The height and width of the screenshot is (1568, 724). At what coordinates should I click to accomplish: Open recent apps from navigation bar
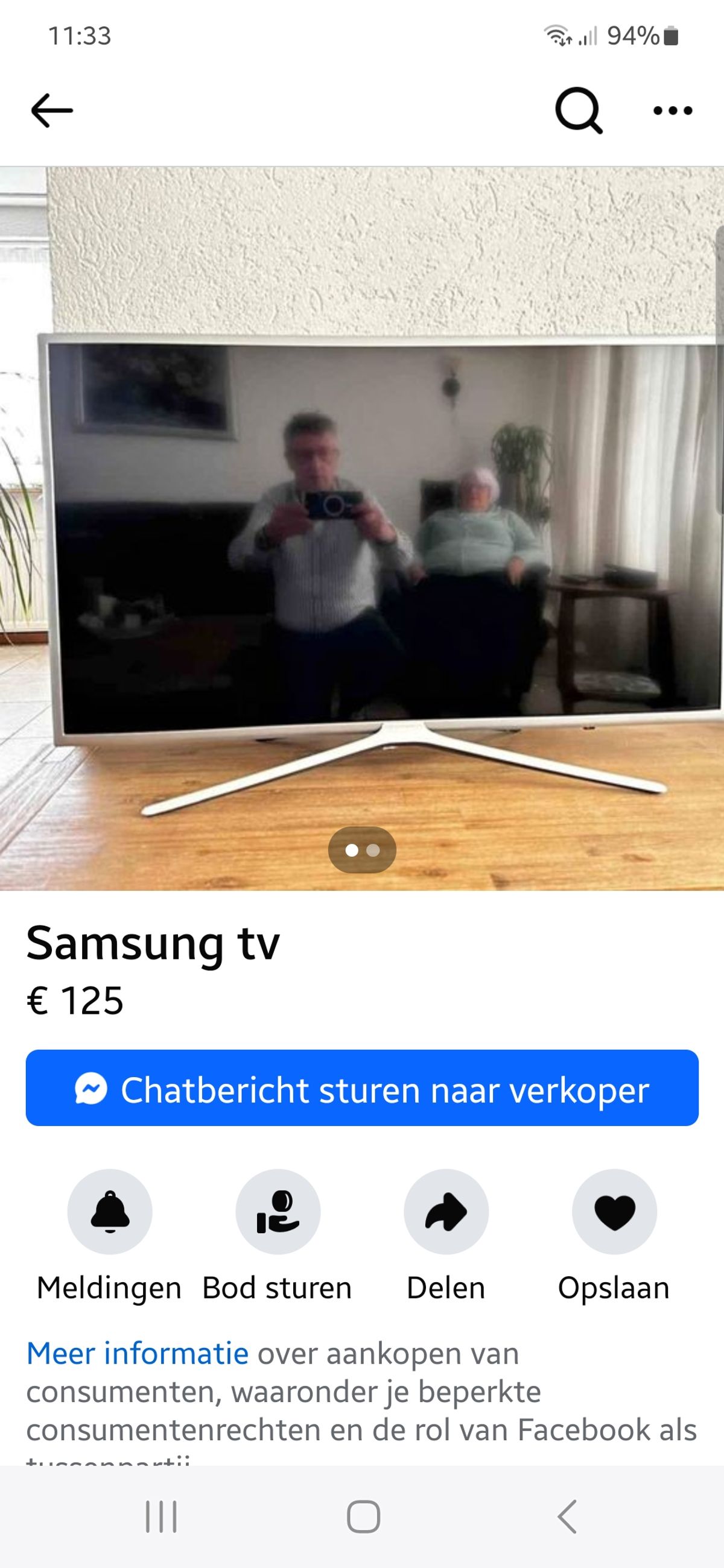(161, 1516)
